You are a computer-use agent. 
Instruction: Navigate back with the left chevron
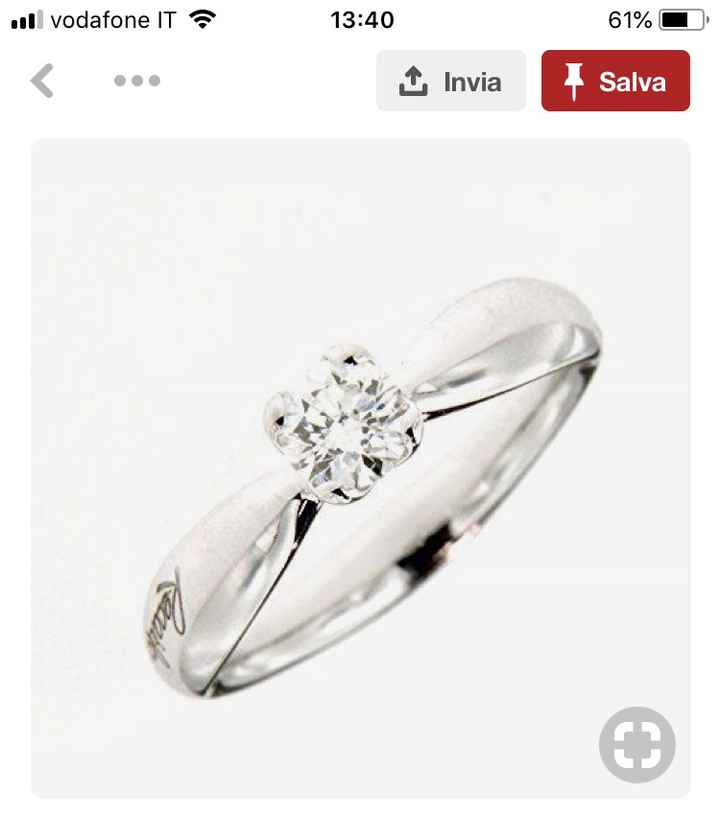(x=41, y=81)
